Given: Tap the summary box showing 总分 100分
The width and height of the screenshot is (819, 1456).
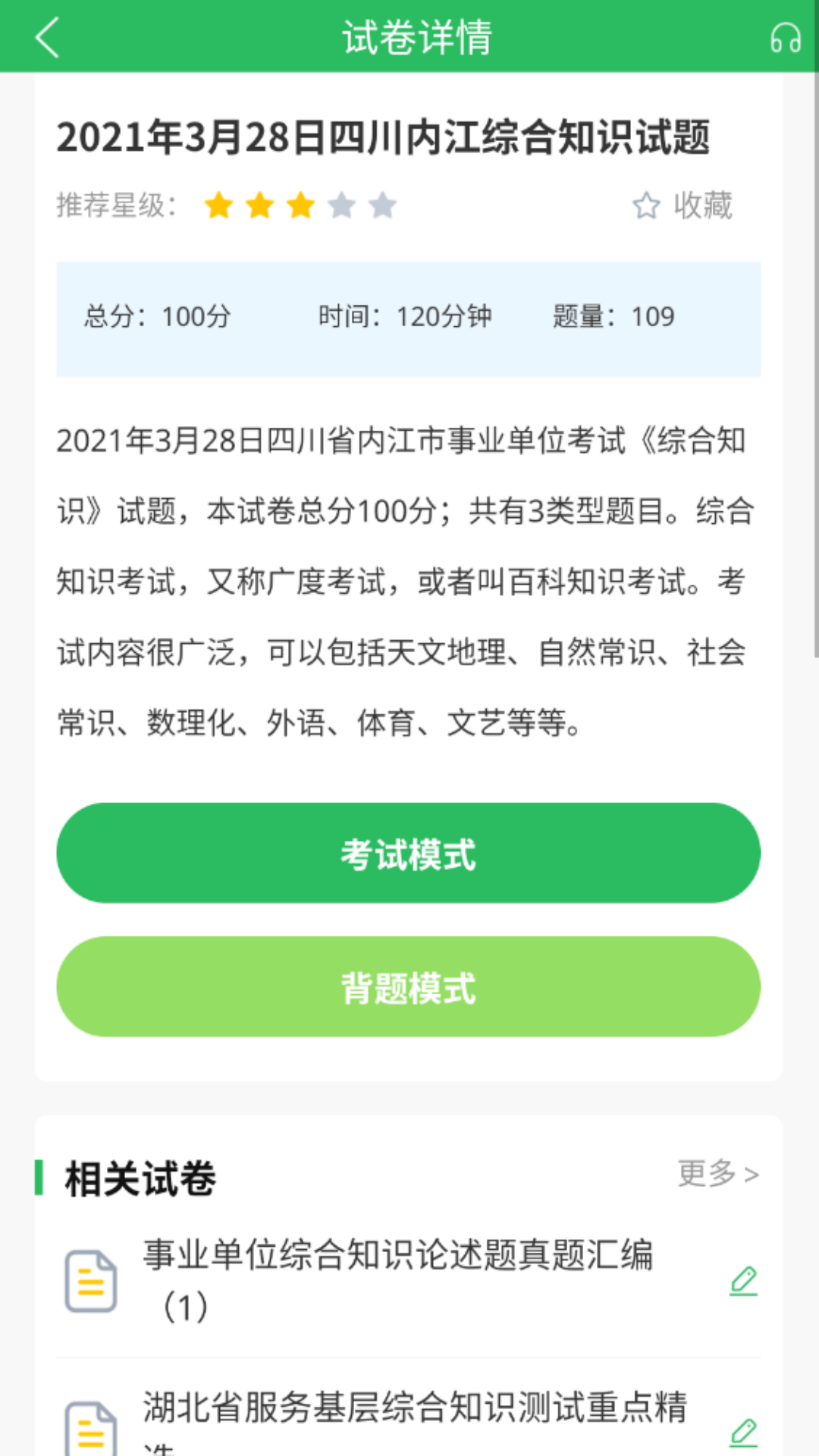Looking at the screenshot, I should [x=409, y=317].
